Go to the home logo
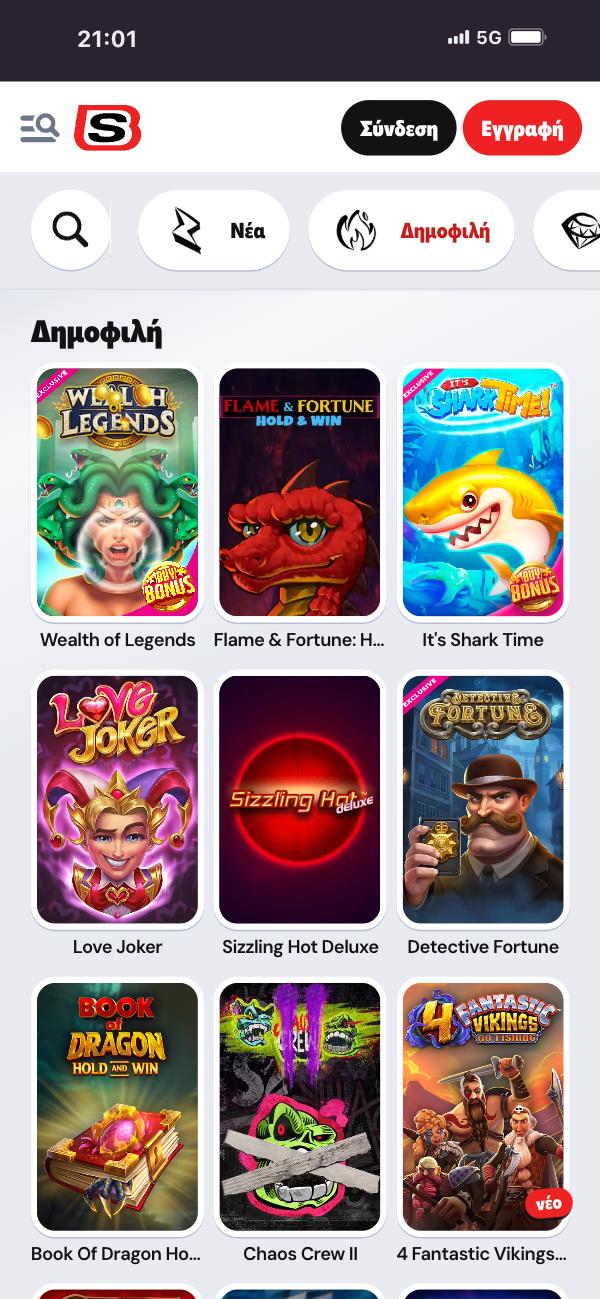The height and width of the screenshot is (1299, 600). point(108,128)
